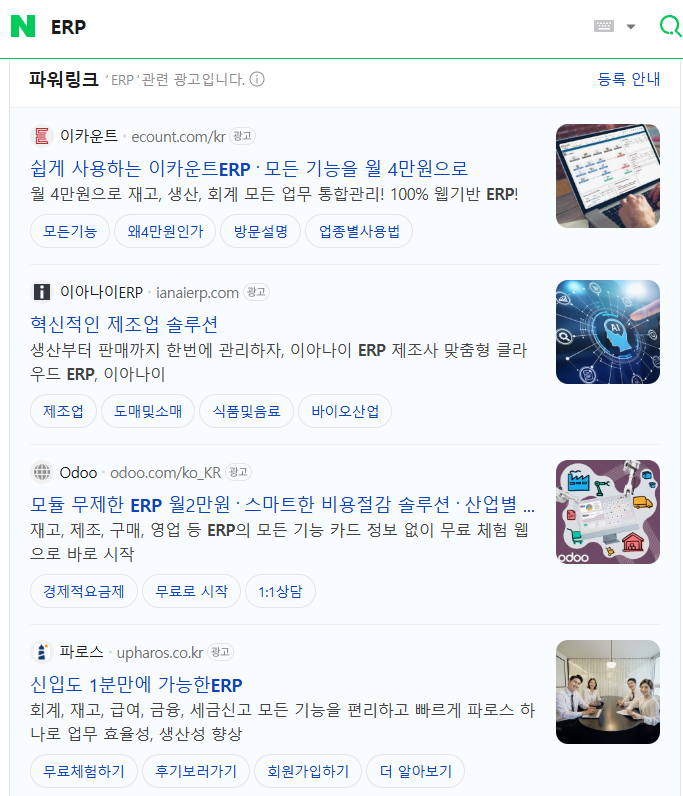Screen dimensions: 683x796
Task: Tap the 1:1상담 chip
Action: click(280, 591)
